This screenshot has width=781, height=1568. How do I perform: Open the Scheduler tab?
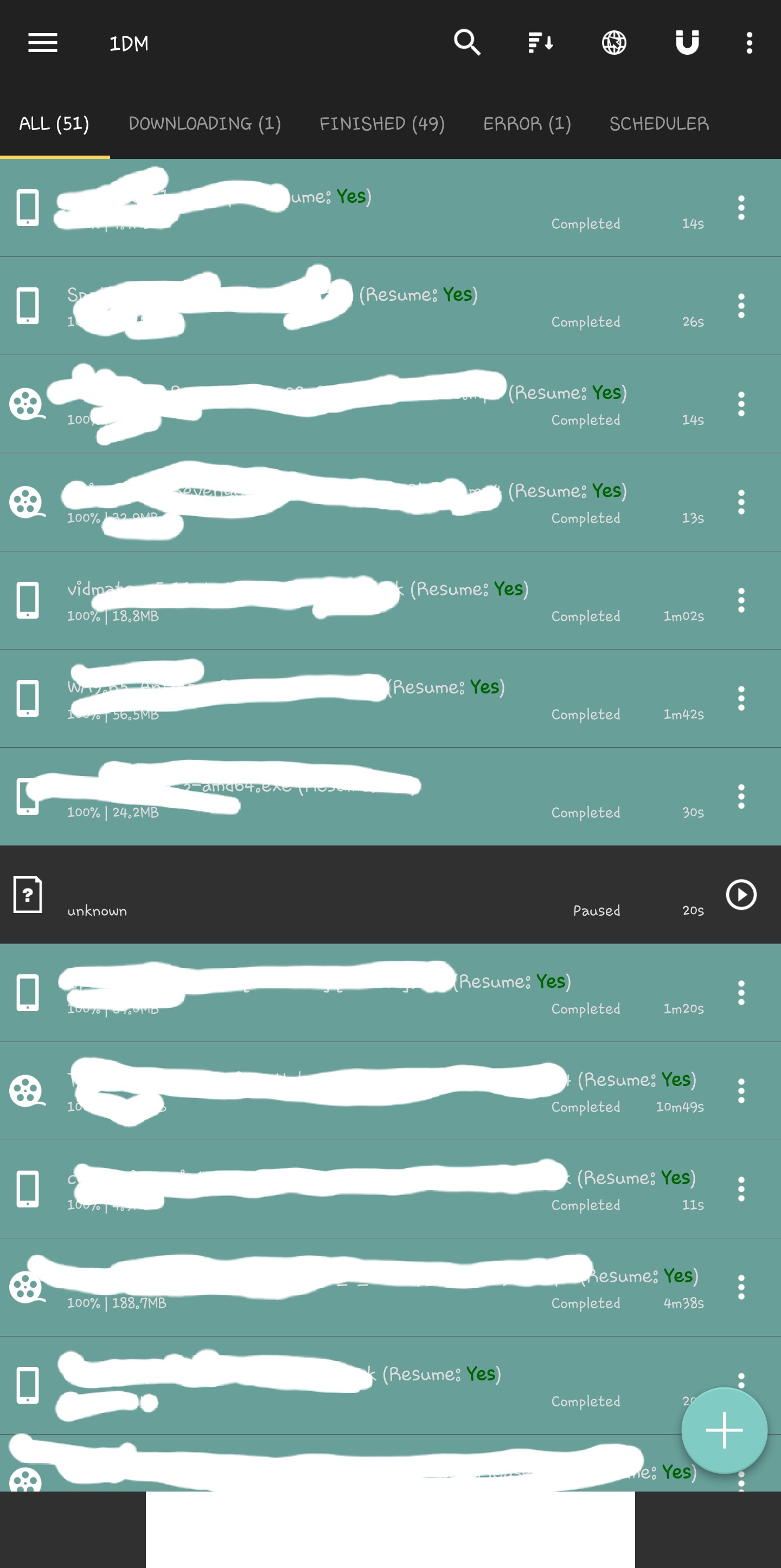[658, 124]
